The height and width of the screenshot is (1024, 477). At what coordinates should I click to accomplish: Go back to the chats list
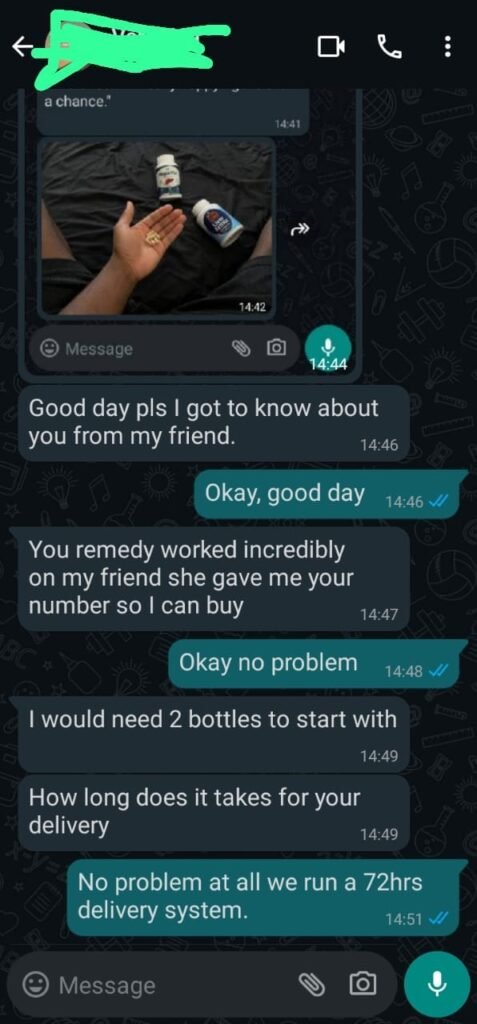(x=22, y=46)
